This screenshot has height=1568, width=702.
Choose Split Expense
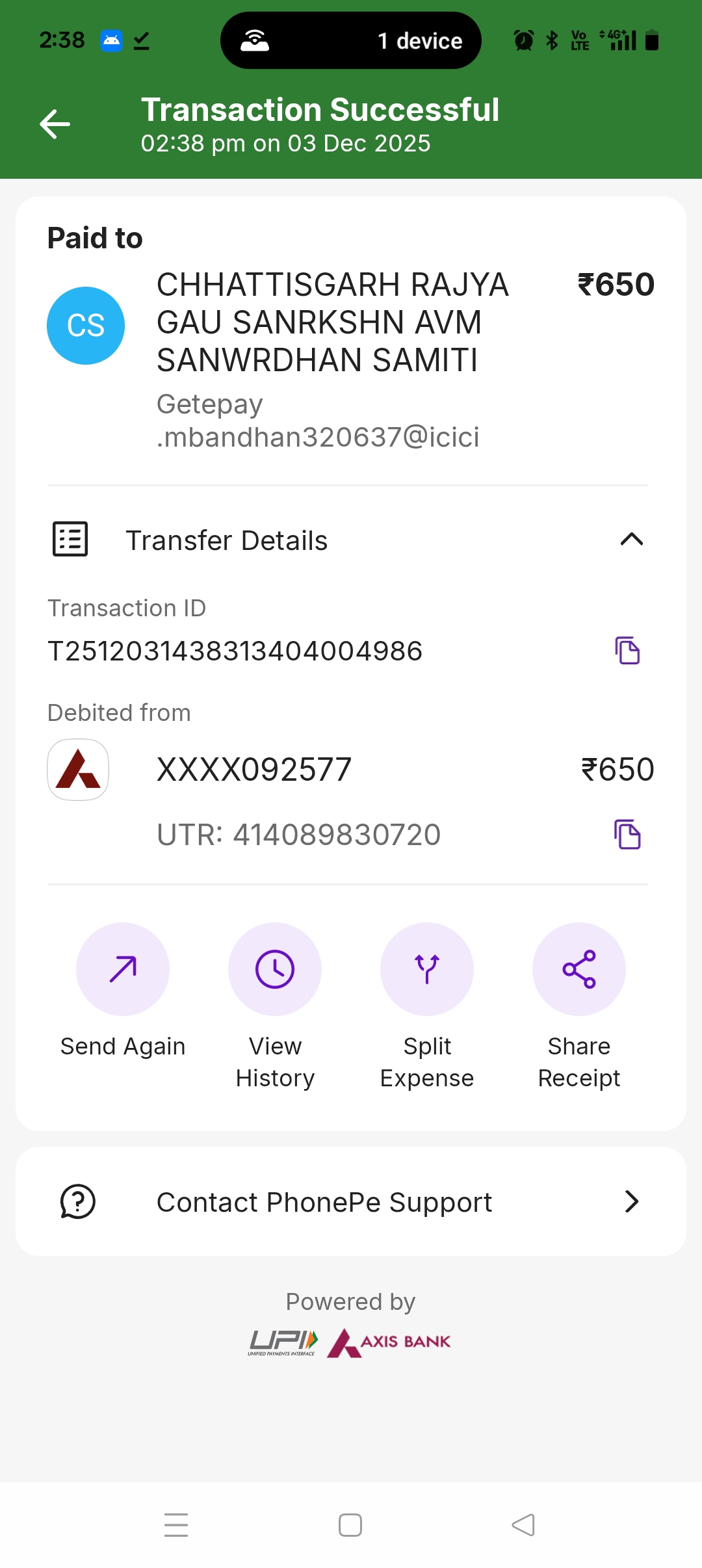[427, 969]
